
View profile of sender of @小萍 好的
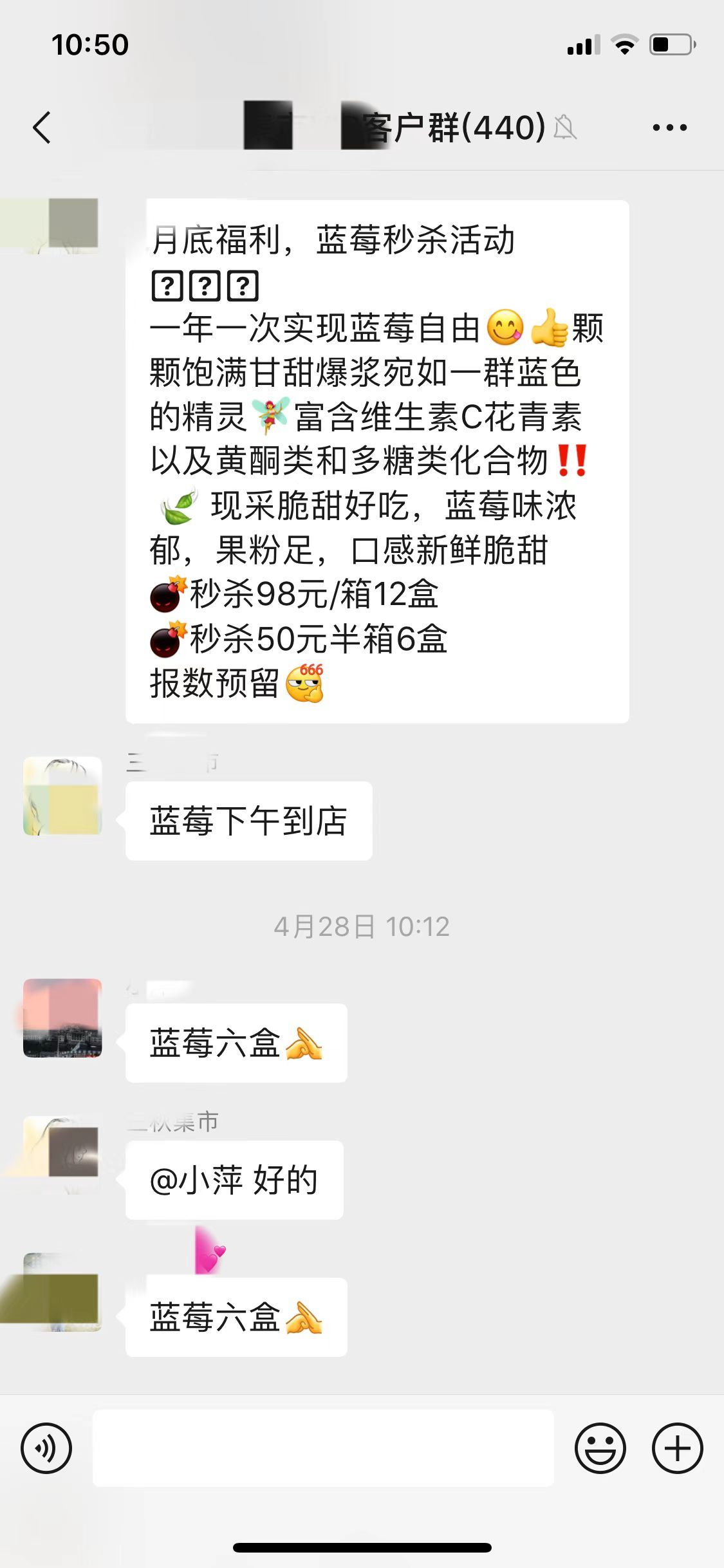[x=62, y=1155]
